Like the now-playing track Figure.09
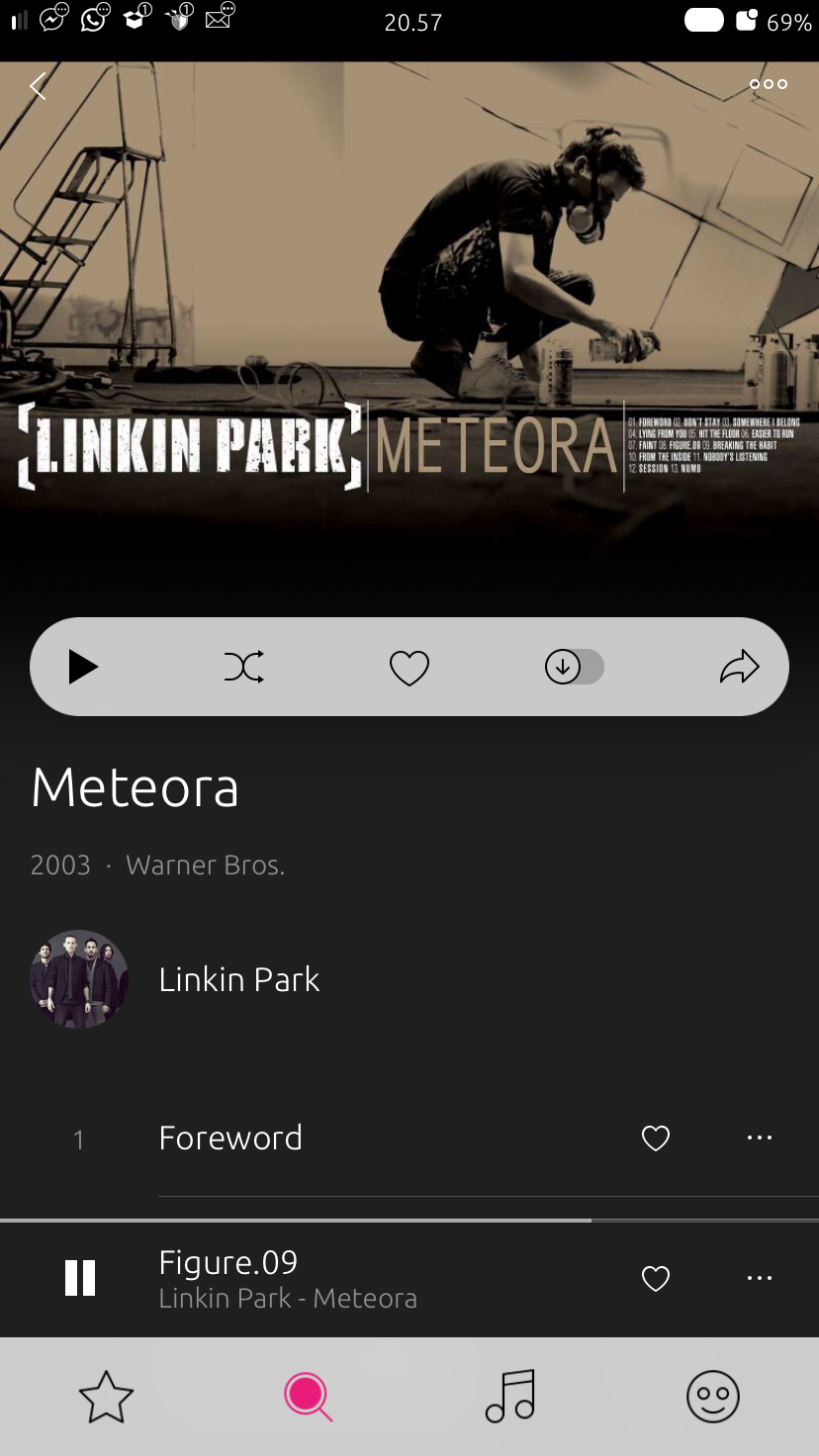This screenshot has width=819, height=1456. pyautogui.click(x=656, y=1279)
